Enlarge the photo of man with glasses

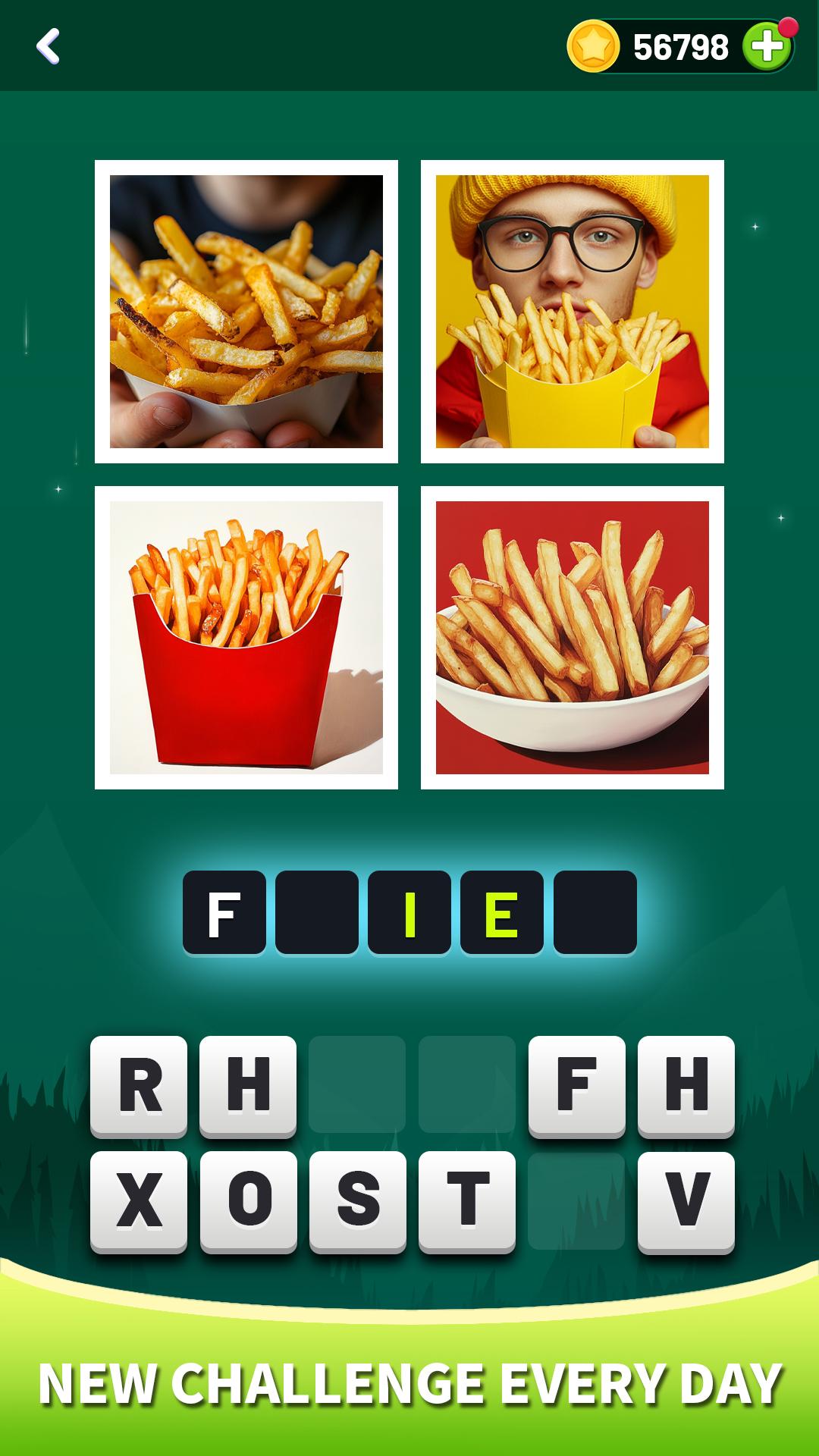[573, 312]
